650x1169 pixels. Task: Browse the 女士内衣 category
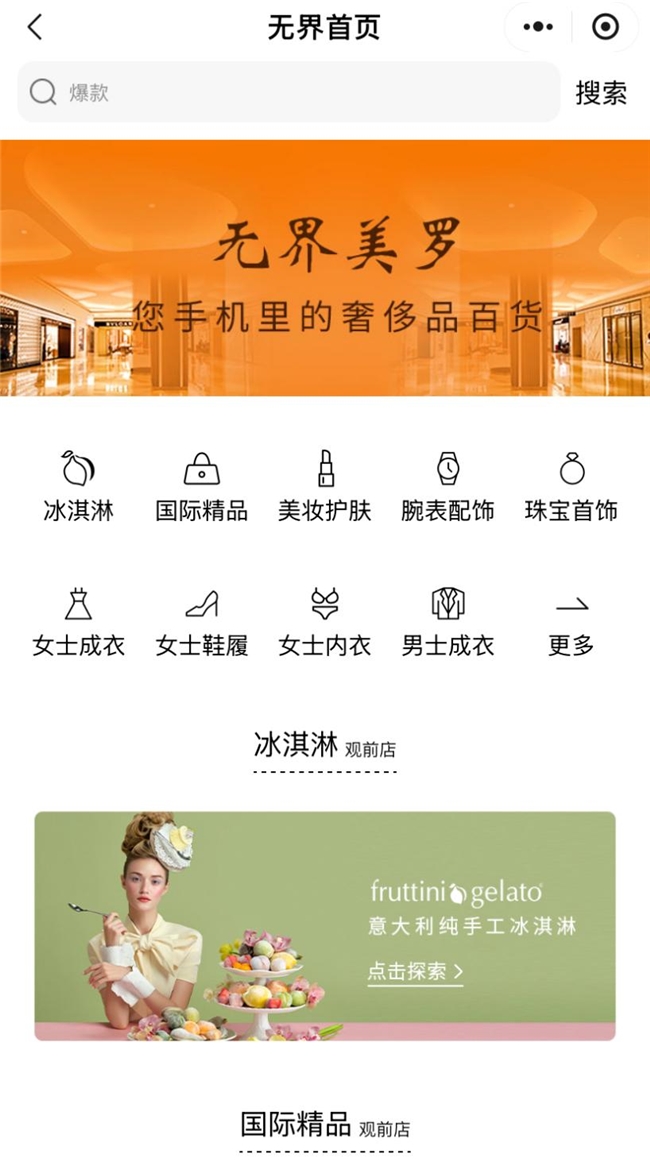pyautogui.click(x=324, y=622)
